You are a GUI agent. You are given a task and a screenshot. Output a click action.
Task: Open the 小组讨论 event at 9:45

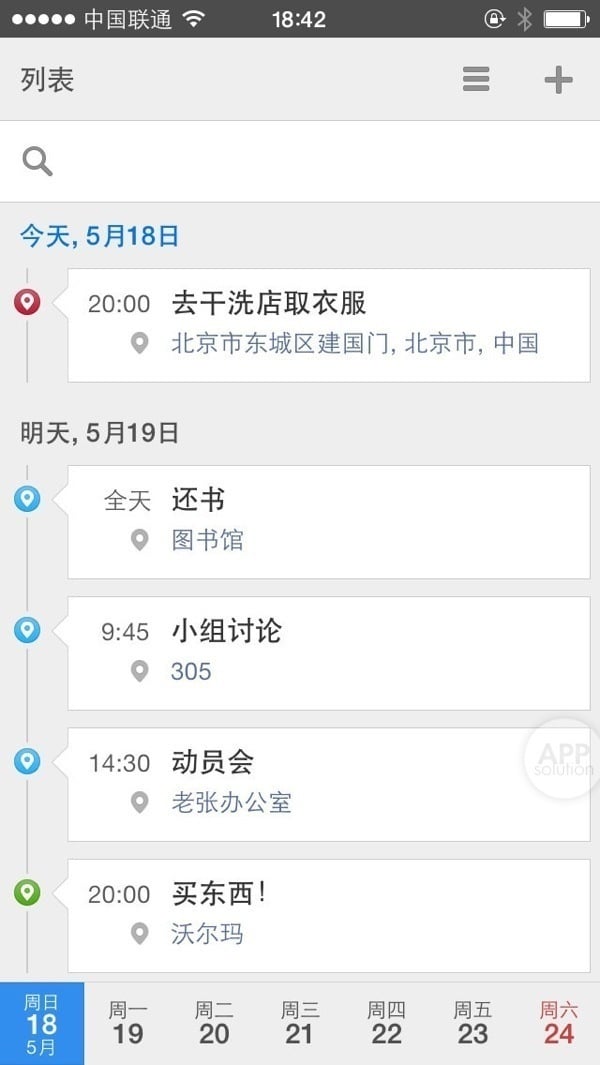(x=328, y=652)
